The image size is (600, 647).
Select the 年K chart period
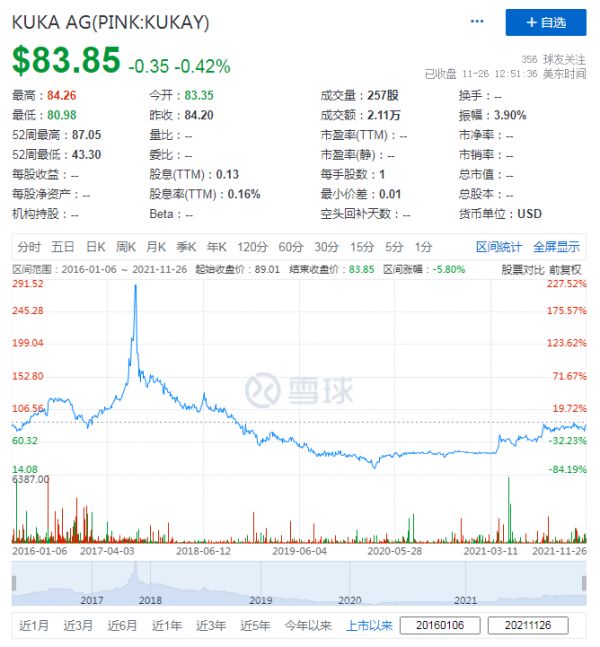217,247
